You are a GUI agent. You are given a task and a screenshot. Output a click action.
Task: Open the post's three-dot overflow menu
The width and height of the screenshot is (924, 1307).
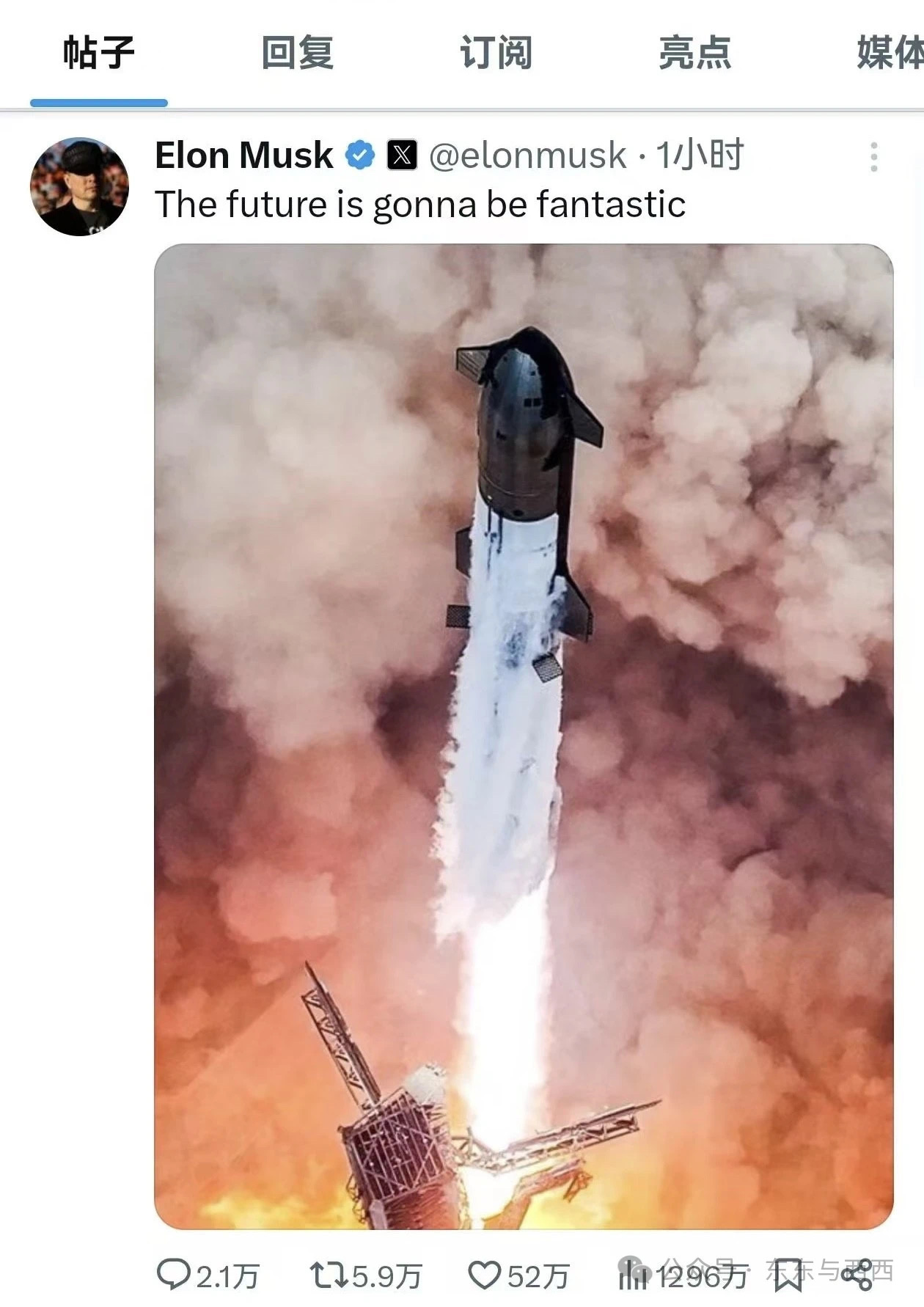[x=873, y=157]
